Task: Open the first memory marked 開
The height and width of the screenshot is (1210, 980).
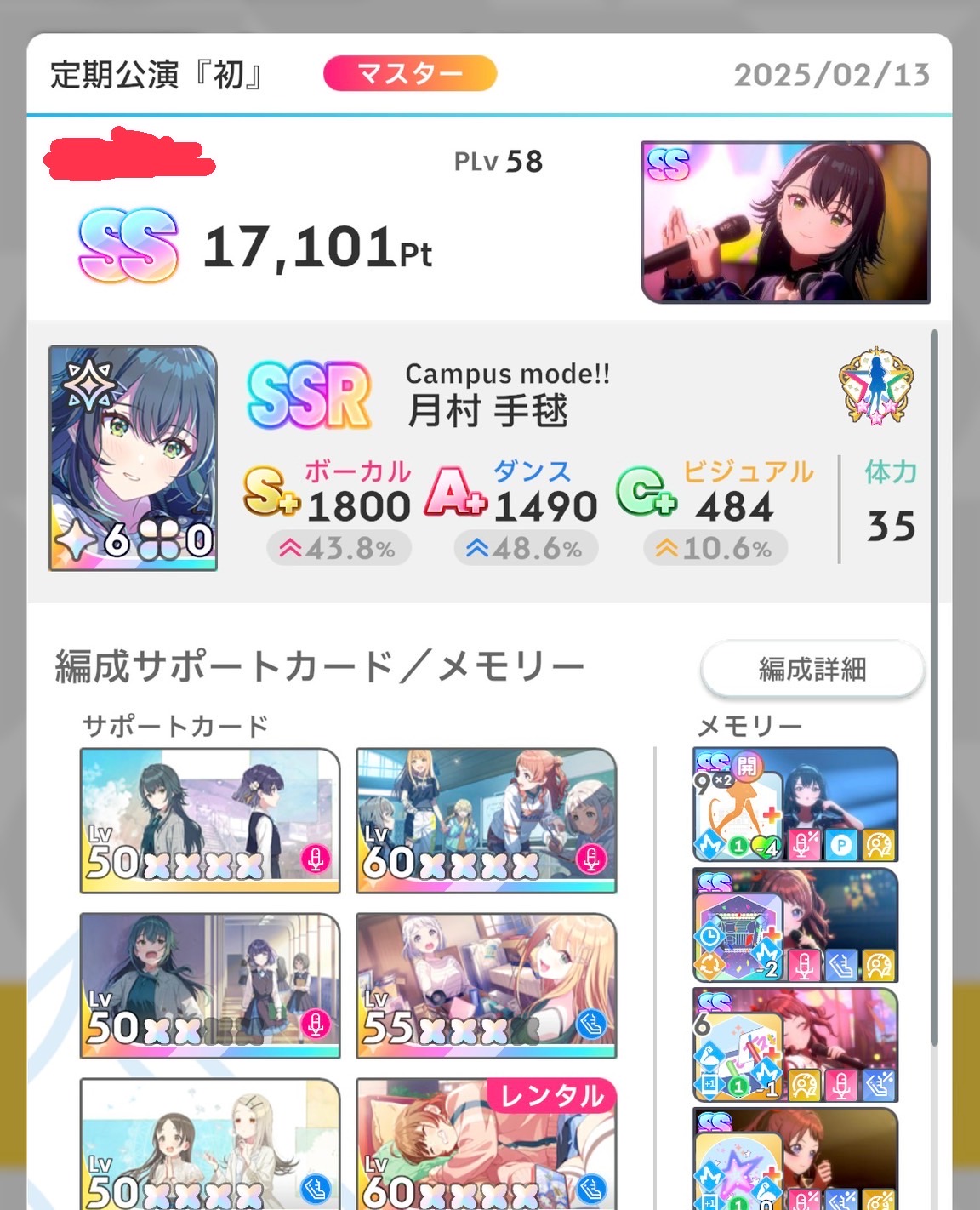Action: [x=795, y=805]
